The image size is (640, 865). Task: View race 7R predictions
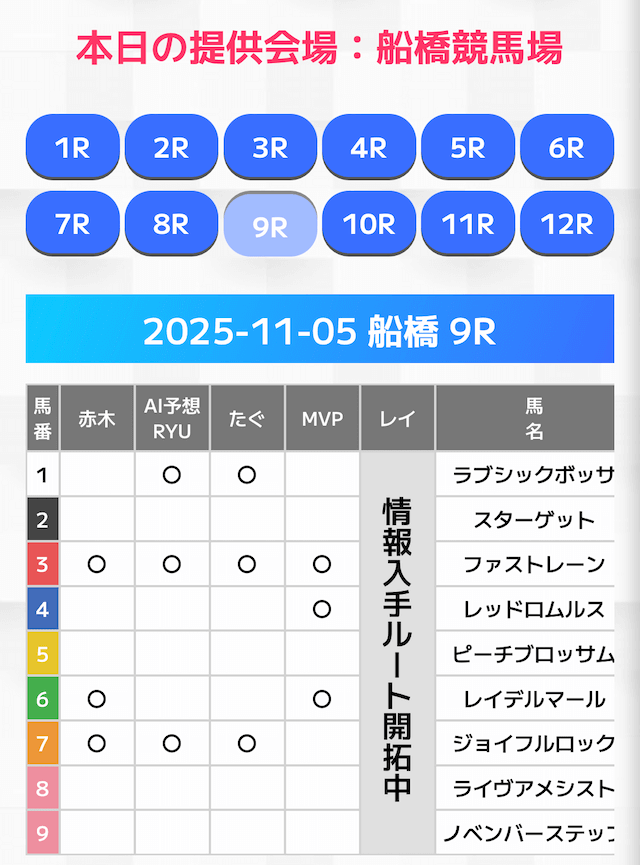pyautogui.click(x=72, y=224)
